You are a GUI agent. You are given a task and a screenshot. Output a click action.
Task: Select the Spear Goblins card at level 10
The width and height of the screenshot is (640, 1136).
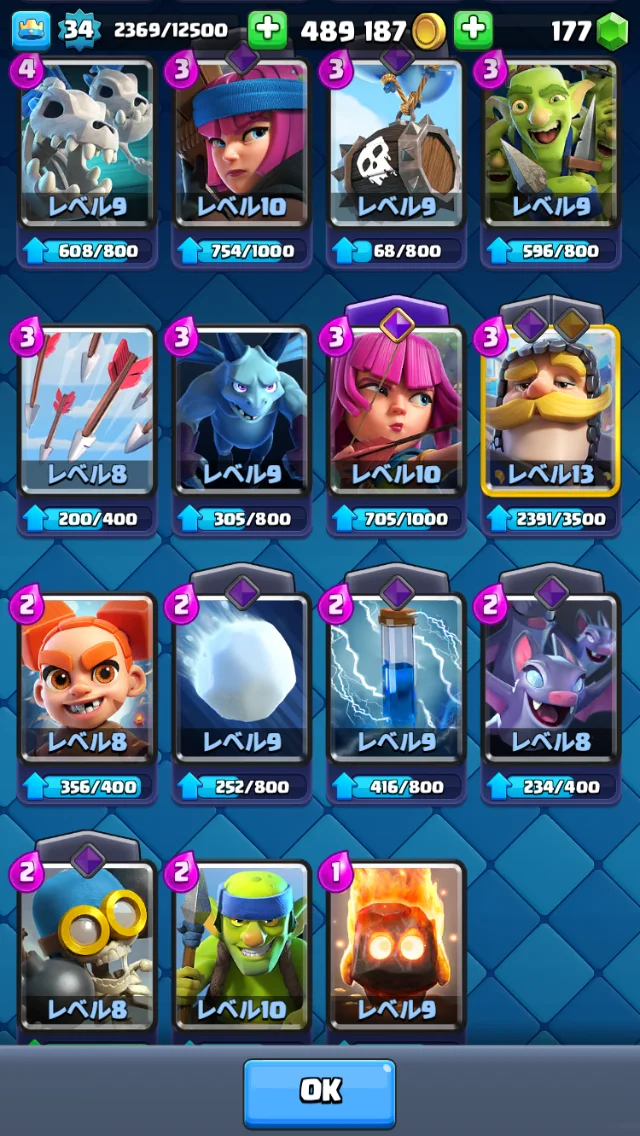[x=241, y=945]
